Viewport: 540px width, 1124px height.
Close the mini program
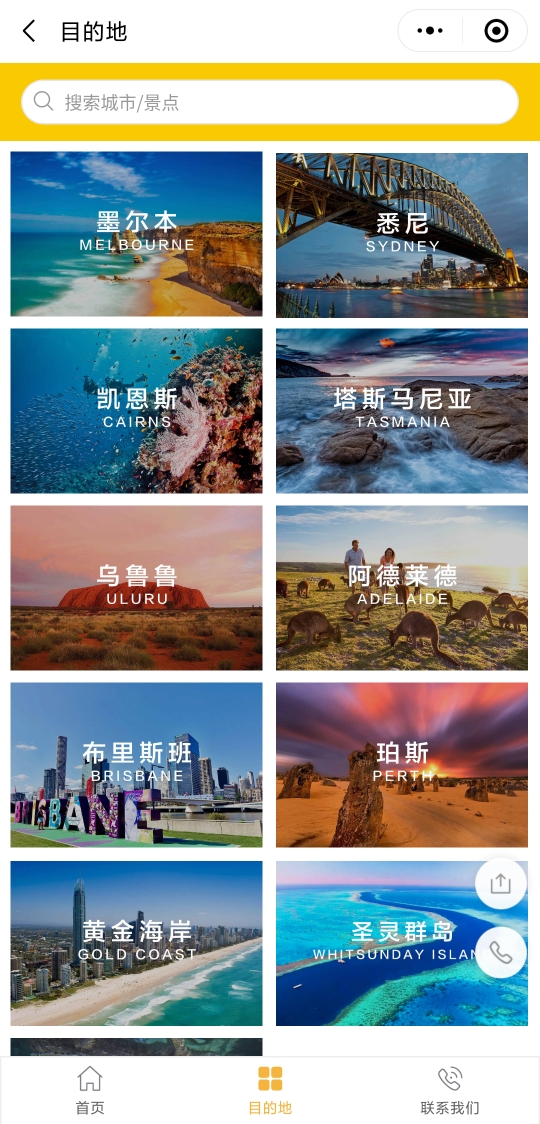pyautogui.click(x=496, y=31)
